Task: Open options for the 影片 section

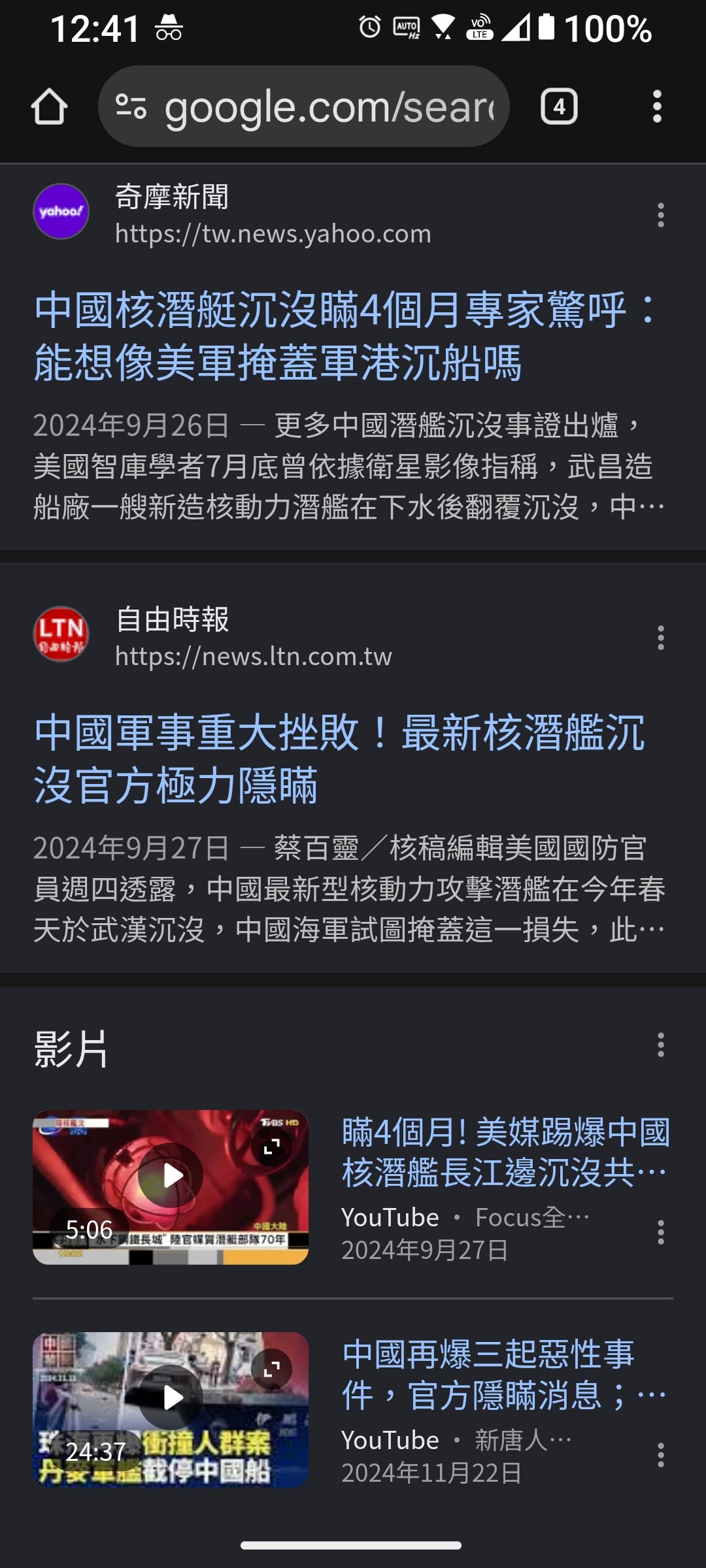Action: tap(661, 1045)
